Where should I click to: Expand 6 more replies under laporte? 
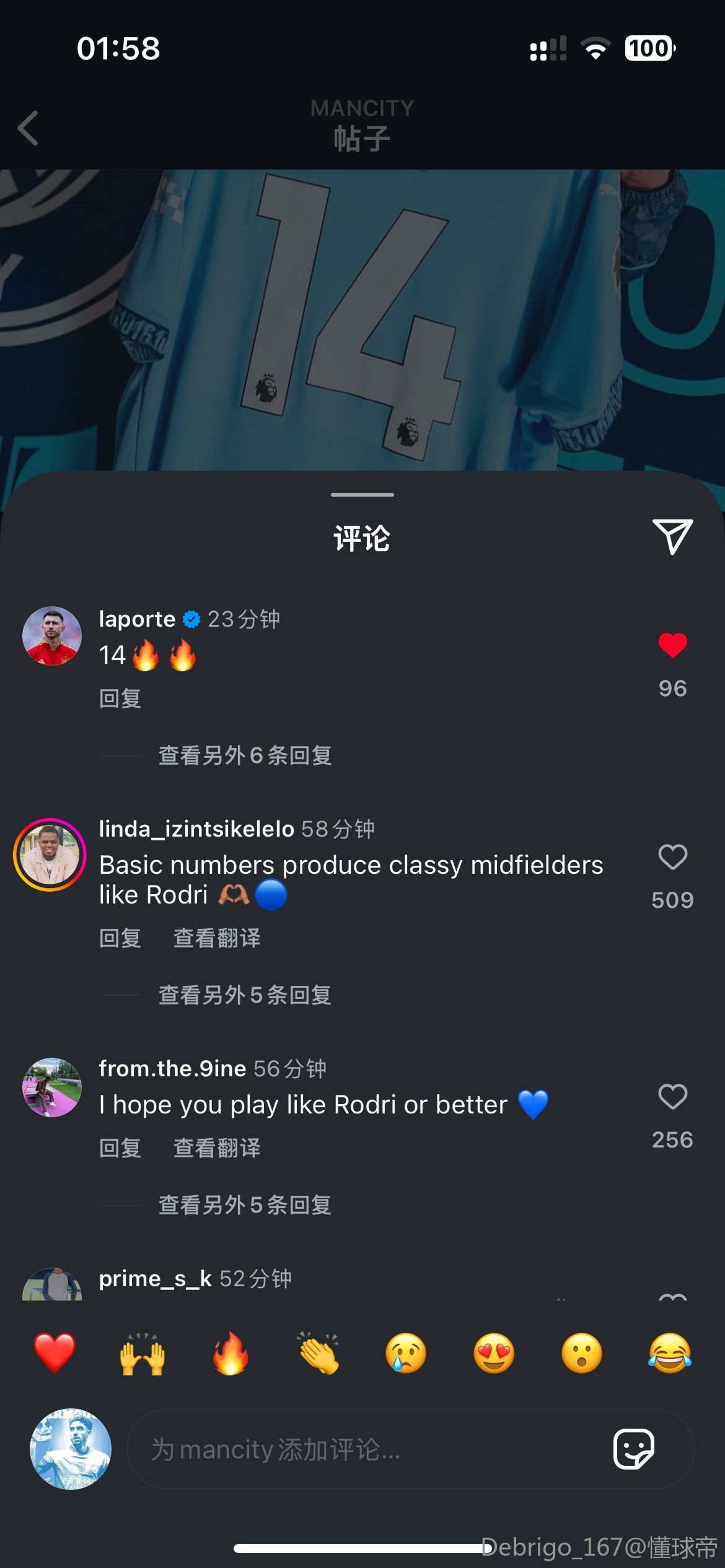tap(245, 756)
